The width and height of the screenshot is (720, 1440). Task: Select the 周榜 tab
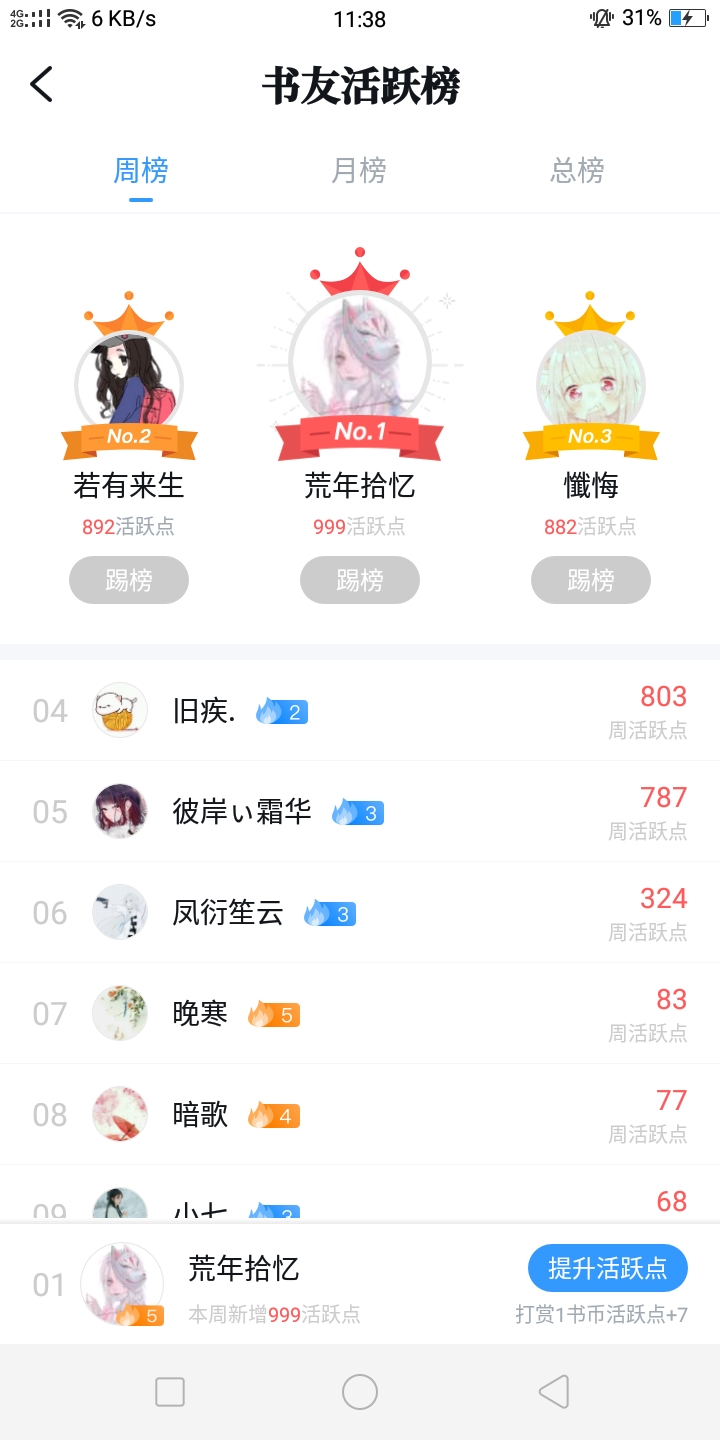tap(141, 170)
